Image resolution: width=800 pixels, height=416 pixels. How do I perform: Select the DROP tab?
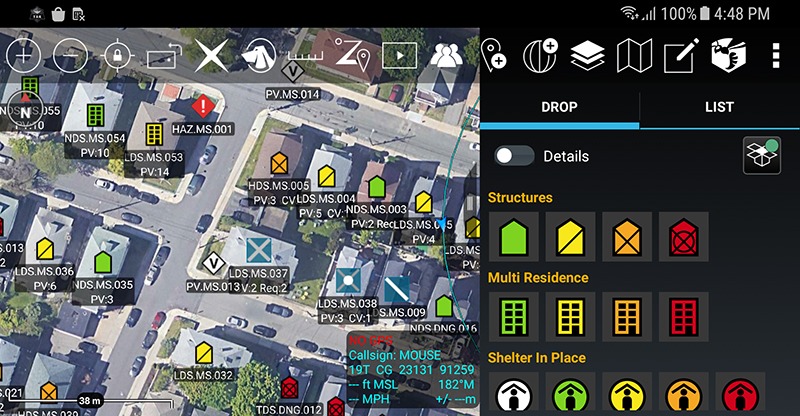(559, 107)
